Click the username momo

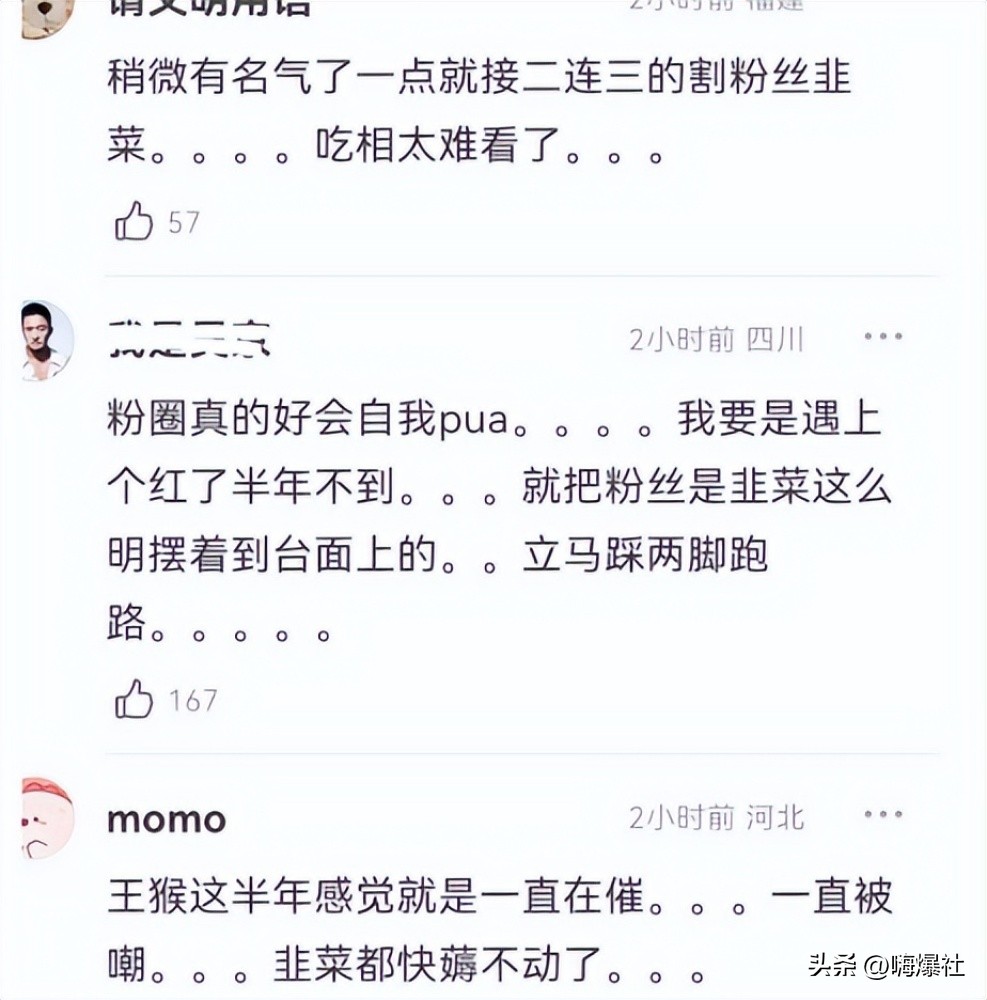click(x=165, y=819)
